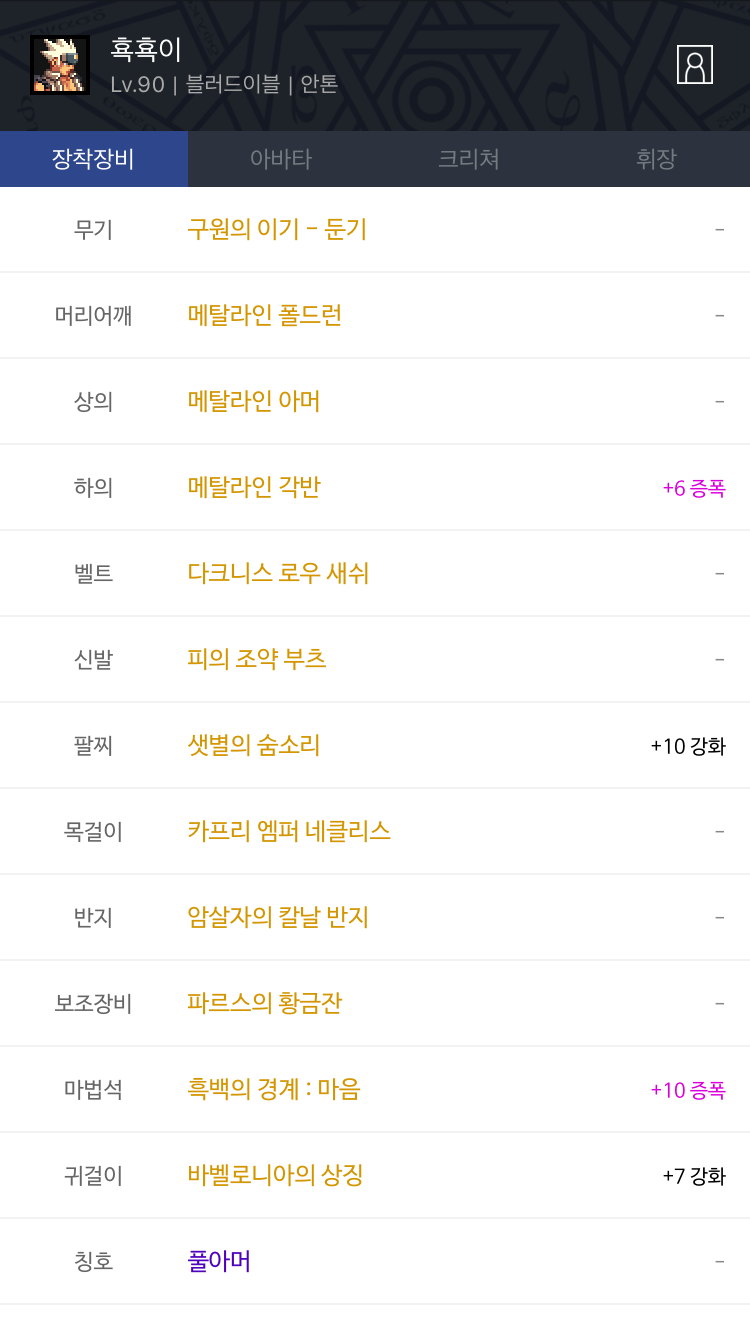Open bracelet 샛별의 숨소리
Screen dimensions: 750x1334
coord(254,746)
